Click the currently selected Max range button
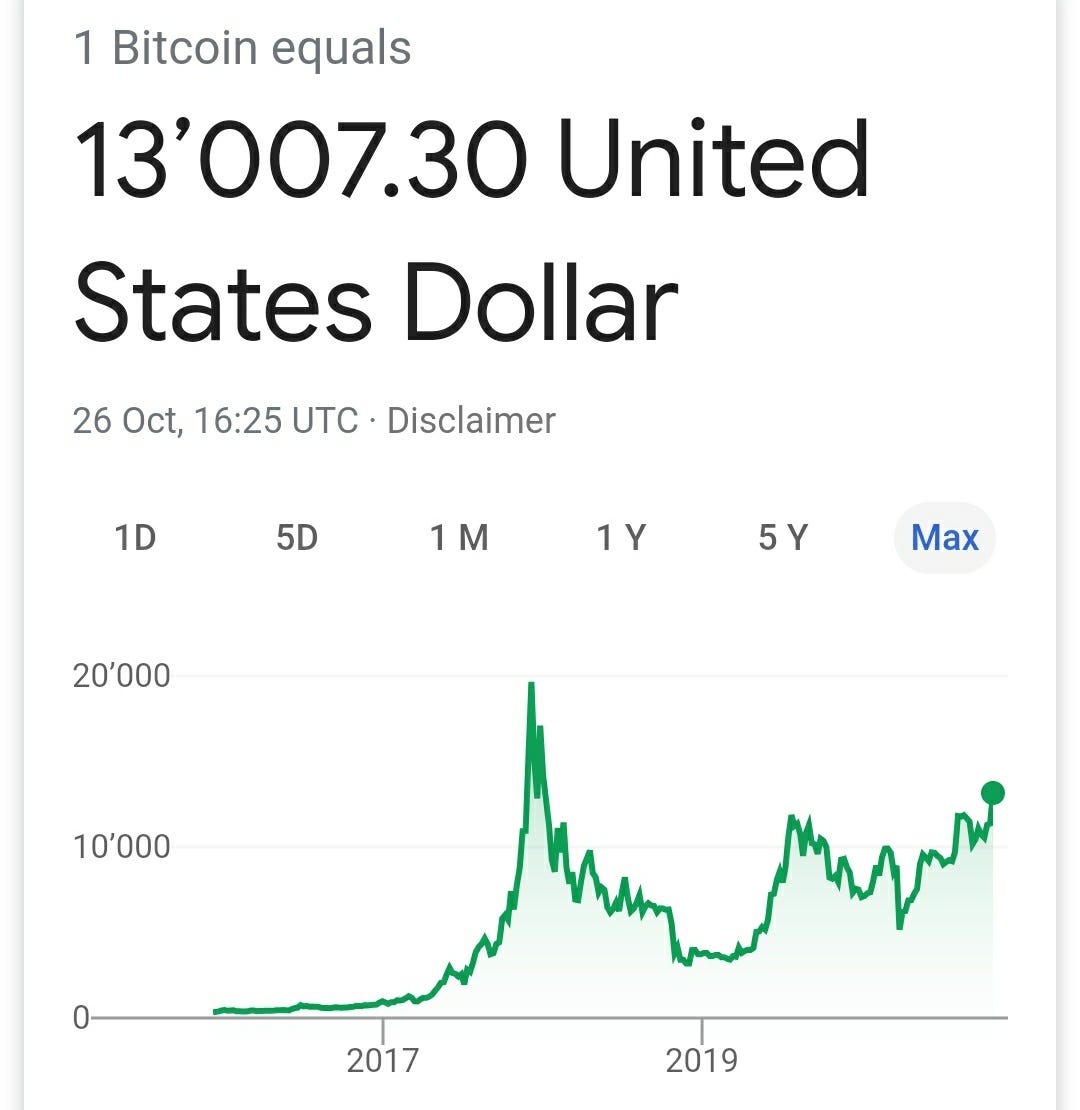 tap(943, 537)
